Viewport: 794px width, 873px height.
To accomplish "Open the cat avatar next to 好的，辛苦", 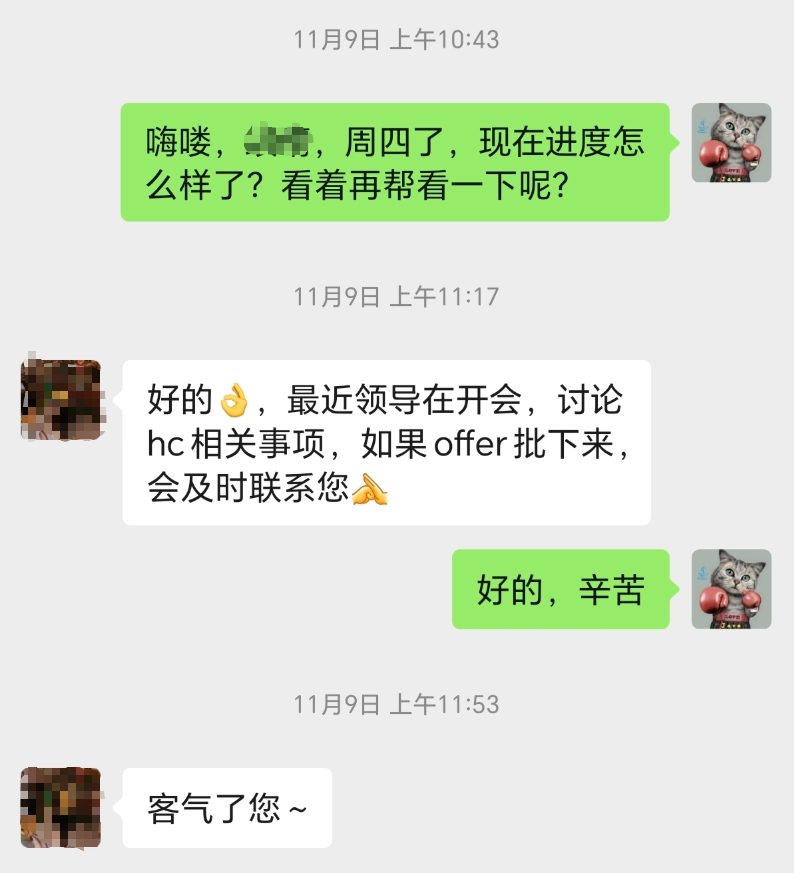I will click(731, 589).
